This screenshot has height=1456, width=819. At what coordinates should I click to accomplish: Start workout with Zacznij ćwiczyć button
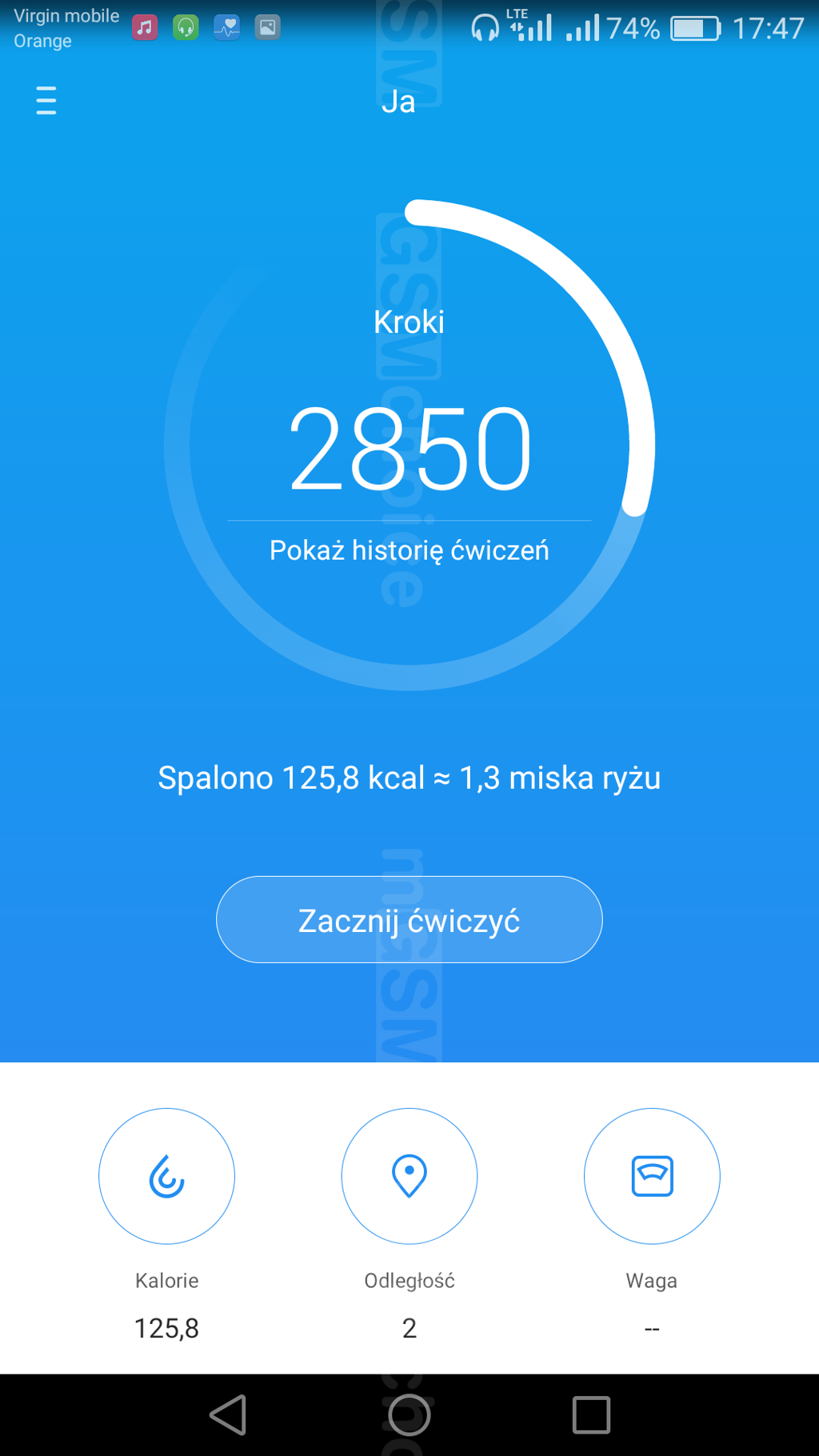point(409,920)
